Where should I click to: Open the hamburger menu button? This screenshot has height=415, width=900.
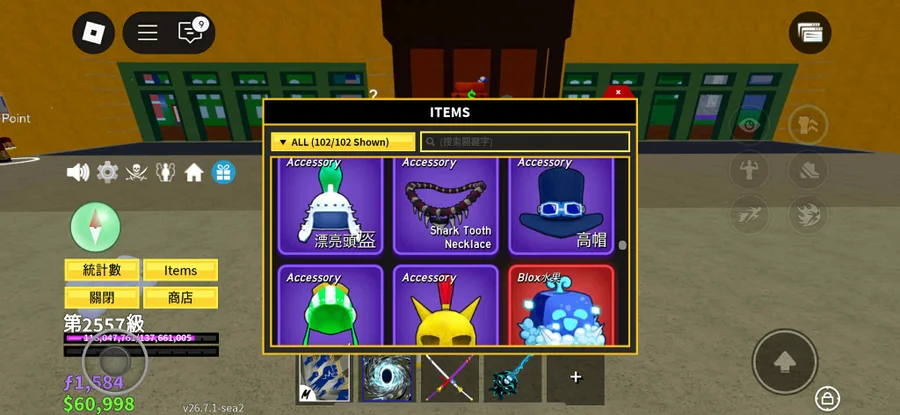(x=148, y=33)
